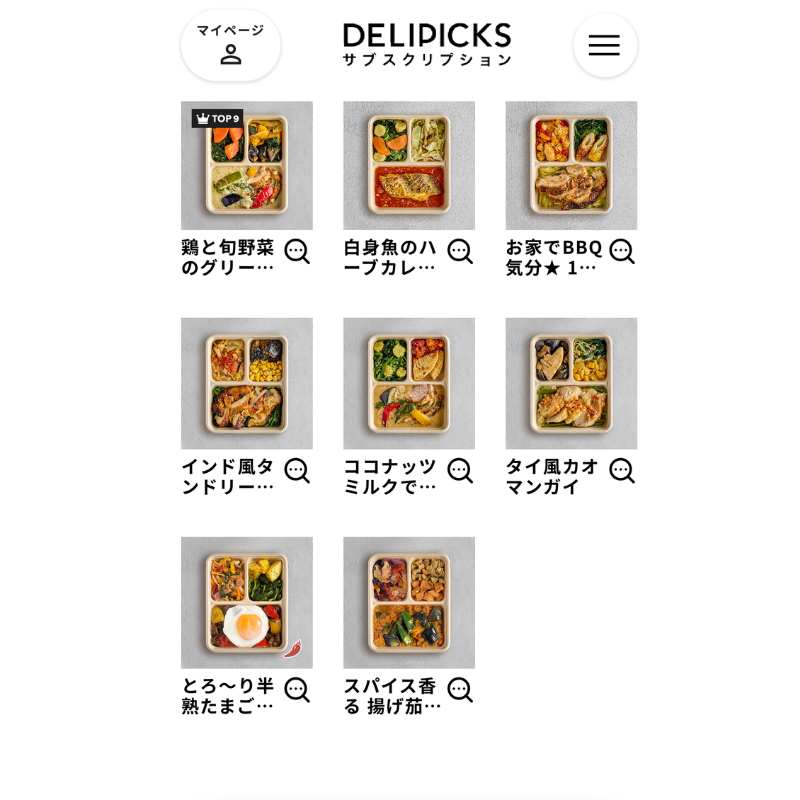Viewport: 800px width, 800px height.
Task: Open マイページ account button
Action: click(x=230, y=45)
